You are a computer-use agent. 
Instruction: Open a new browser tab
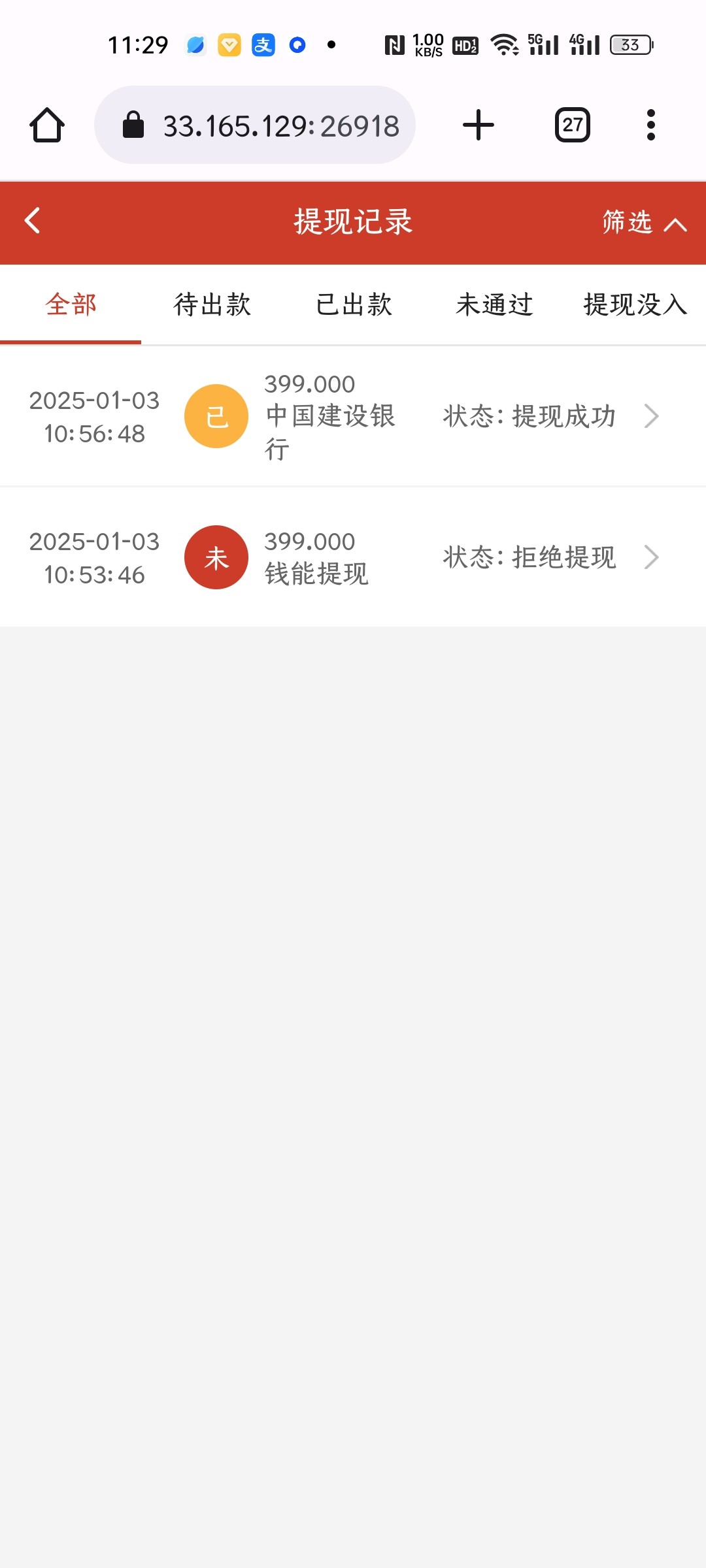click(x=479, y=125)
